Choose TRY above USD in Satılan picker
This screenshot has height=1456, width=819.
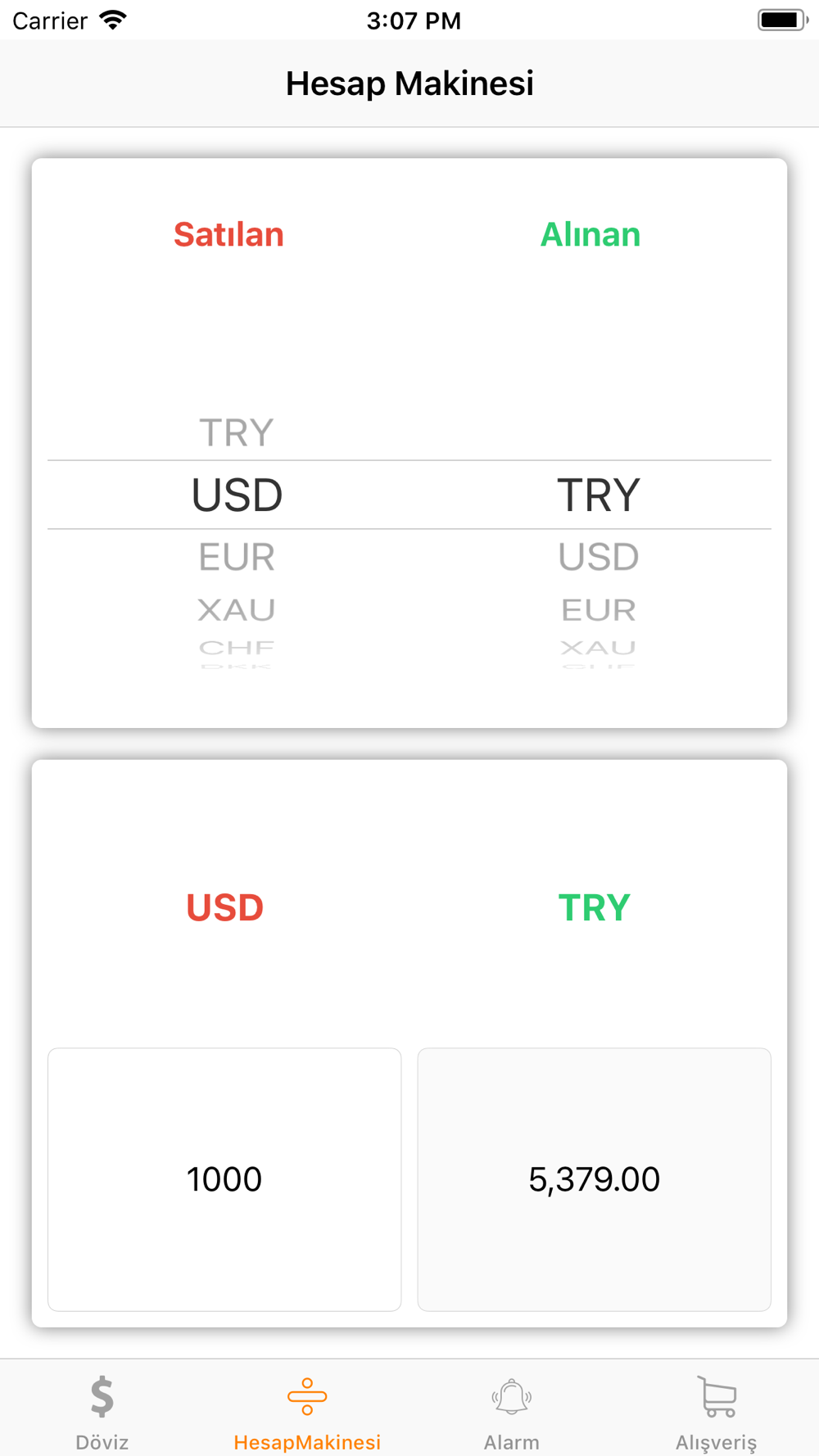tap(237, 432)
